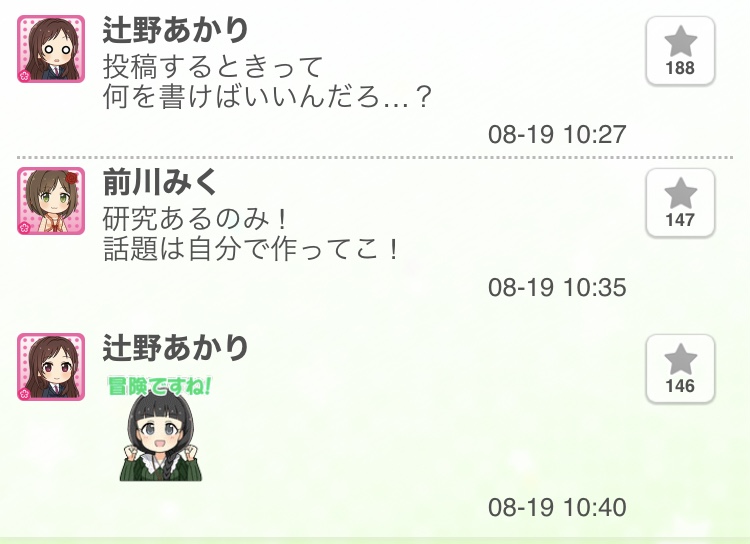750x544 pixels.
Task: Star the 辻野あかり sticker post with 146 stars
Action: click(680, 368)
